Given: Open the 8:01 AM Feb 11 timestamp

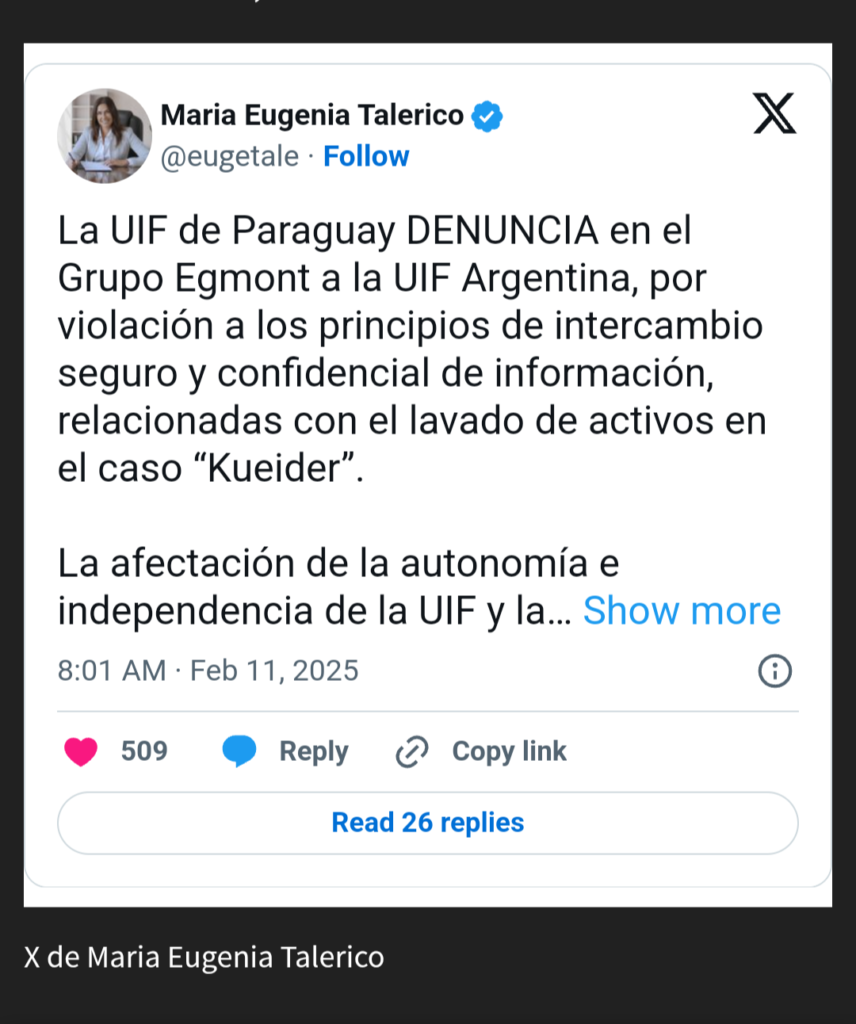Looking at the screenshot, I should click(207, 670).
